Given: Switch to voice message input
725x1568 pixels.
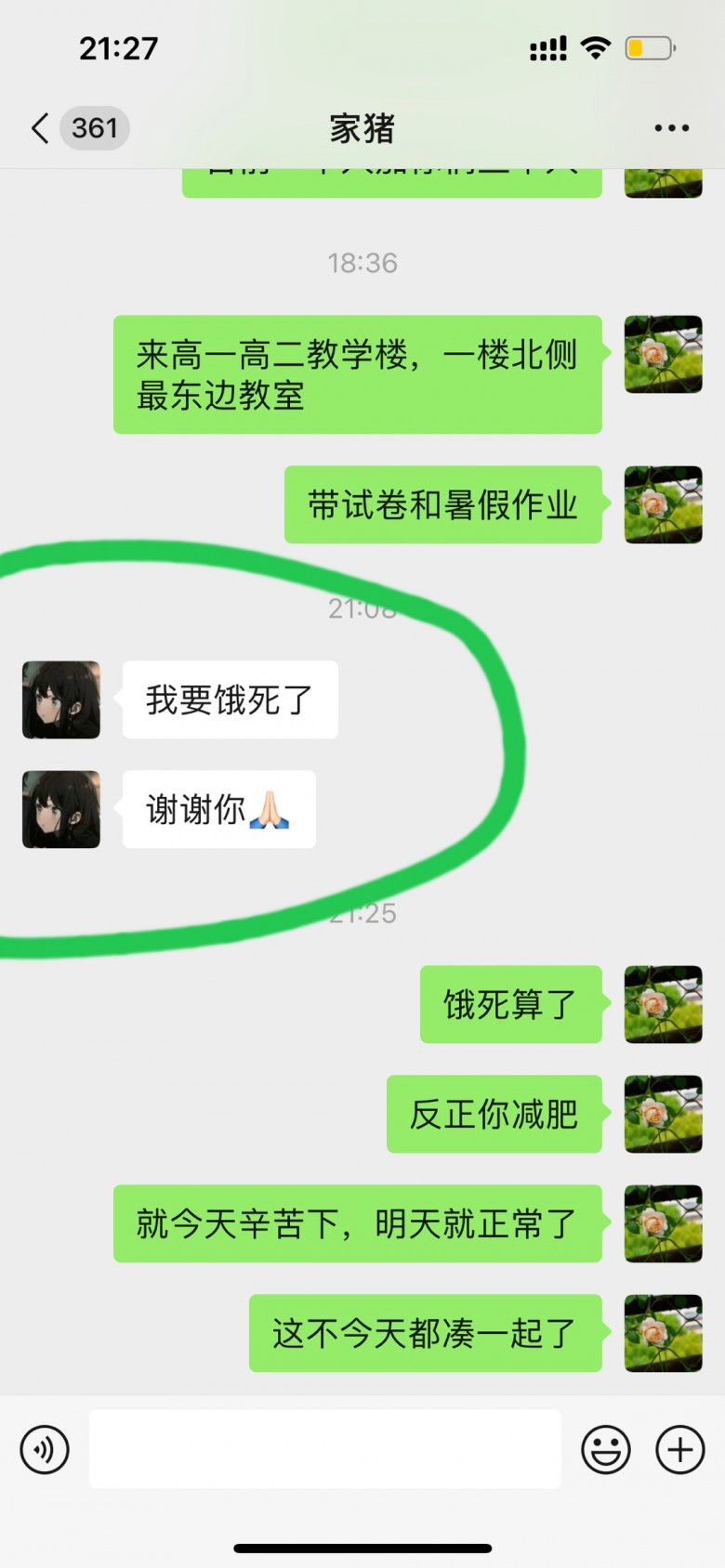Looking at the screenshot, I should click(x=45, y=1449).
